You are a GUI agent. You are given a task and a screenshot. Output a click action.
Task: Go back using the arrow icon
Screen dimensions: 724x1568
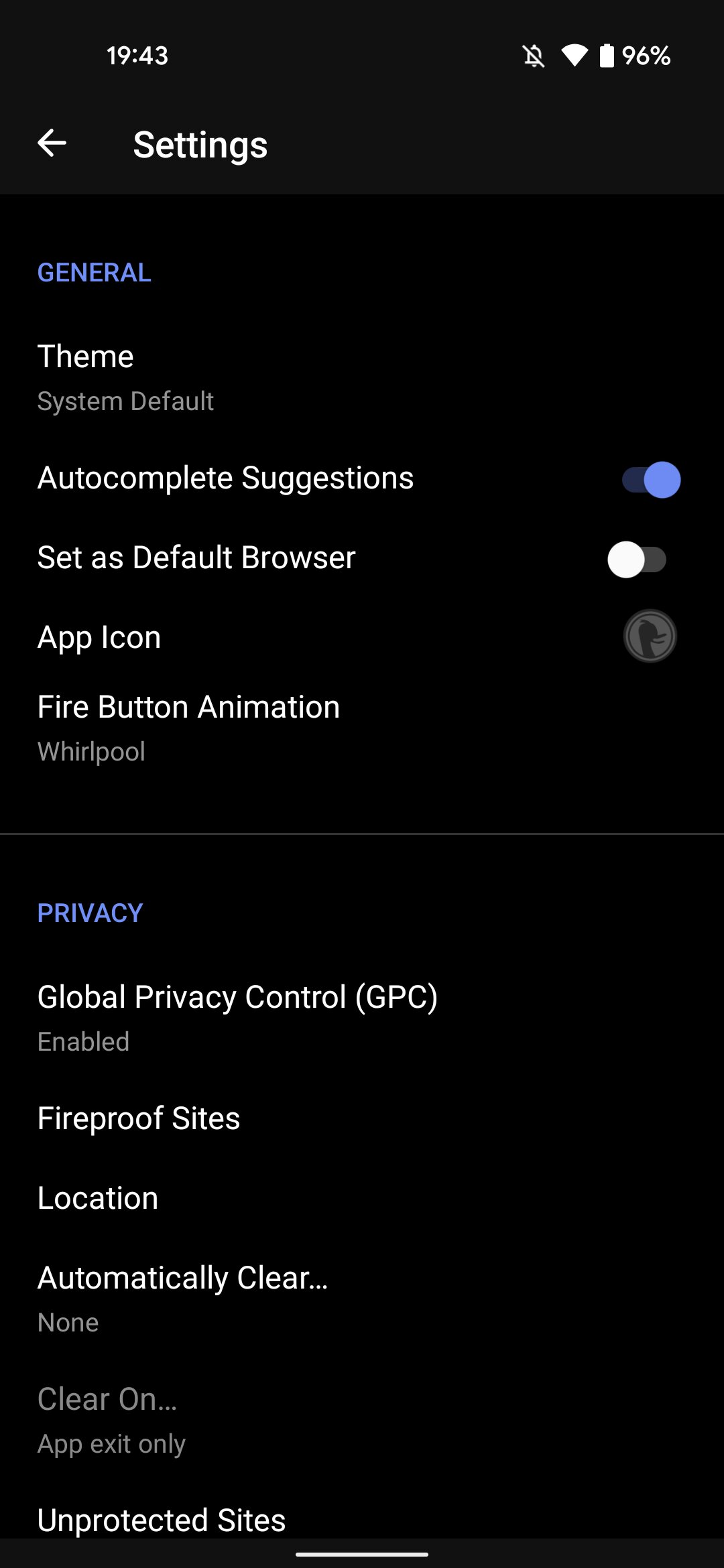tap(52, 143)
